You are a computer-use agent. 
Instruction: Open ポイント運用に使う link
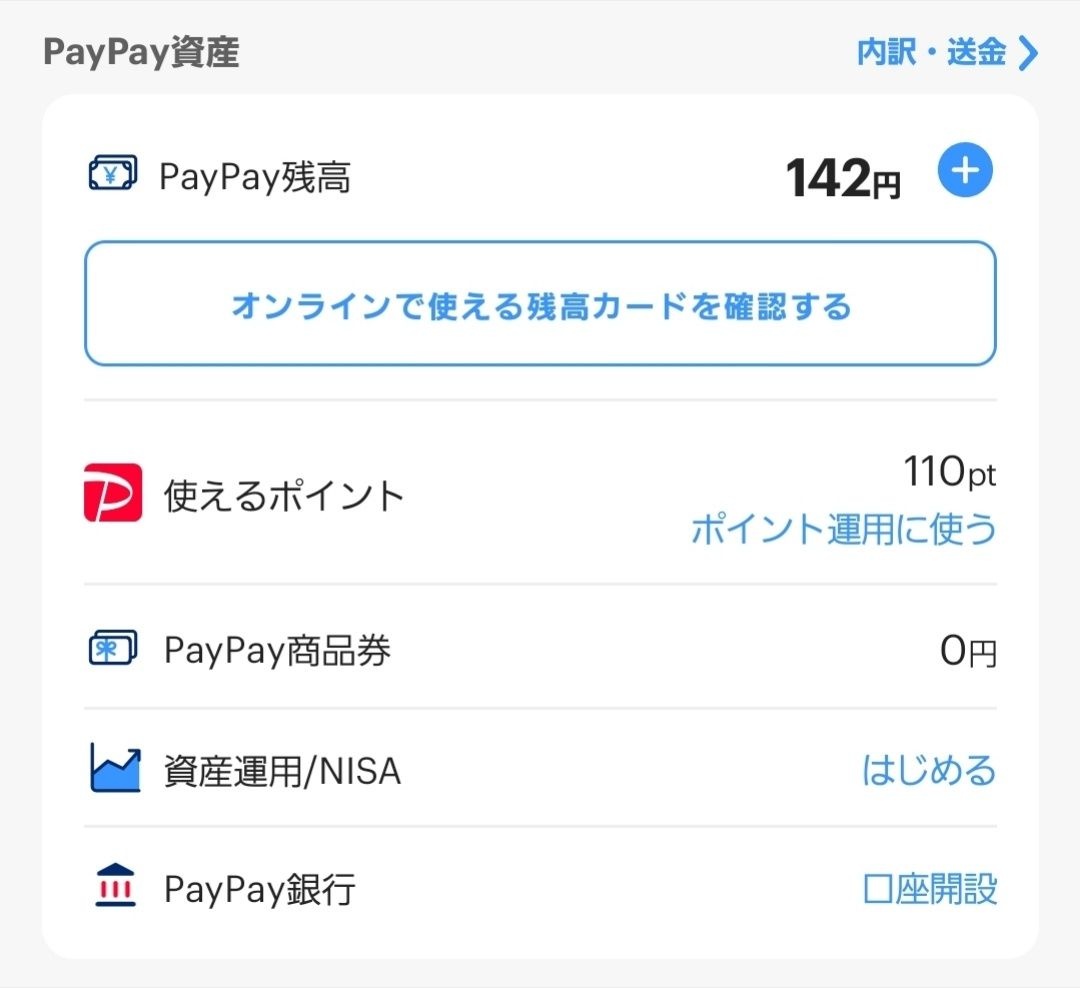click(x=843, y=530)
